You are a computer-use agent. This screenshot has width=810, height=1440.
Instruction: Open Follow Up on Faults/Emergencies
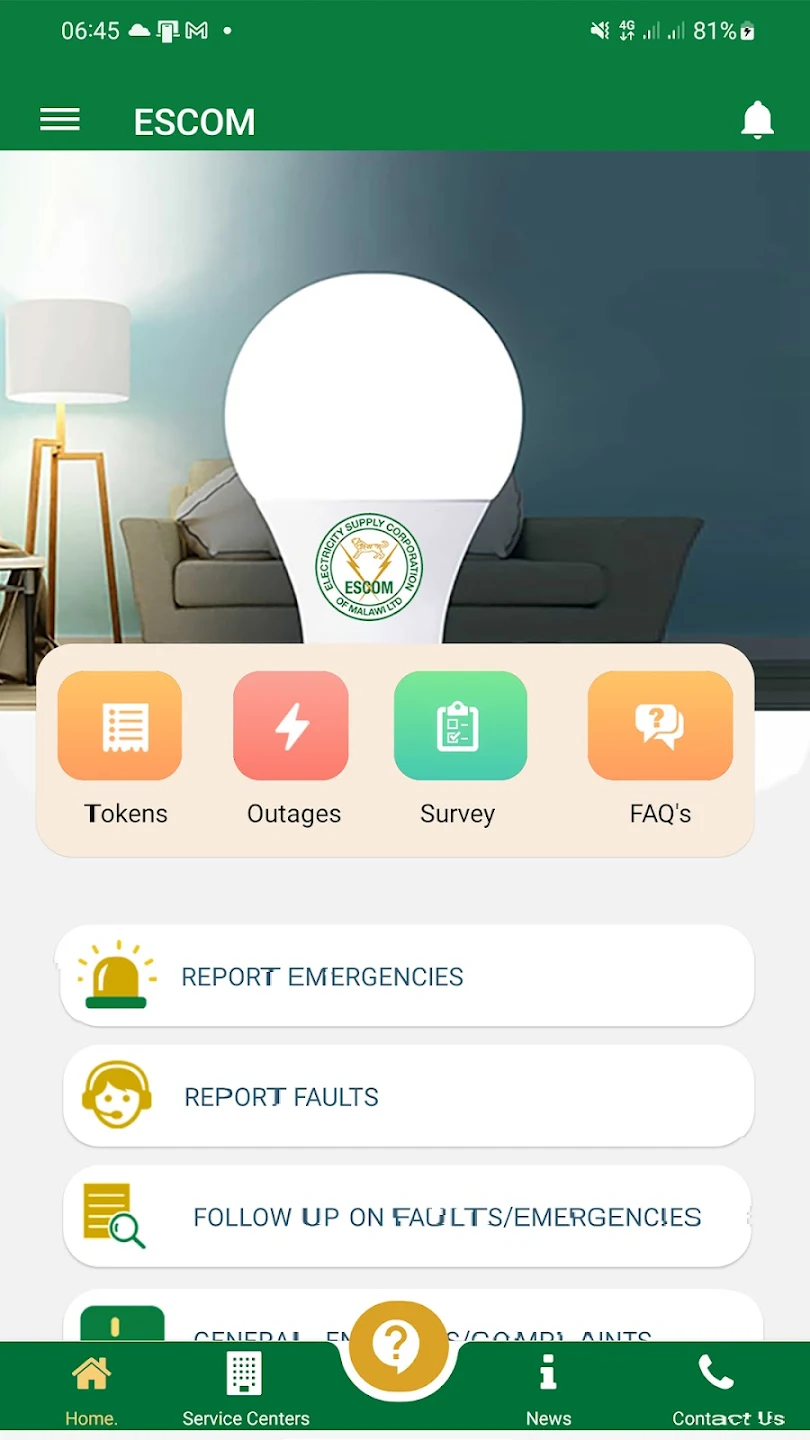[x=407, y=1216]
